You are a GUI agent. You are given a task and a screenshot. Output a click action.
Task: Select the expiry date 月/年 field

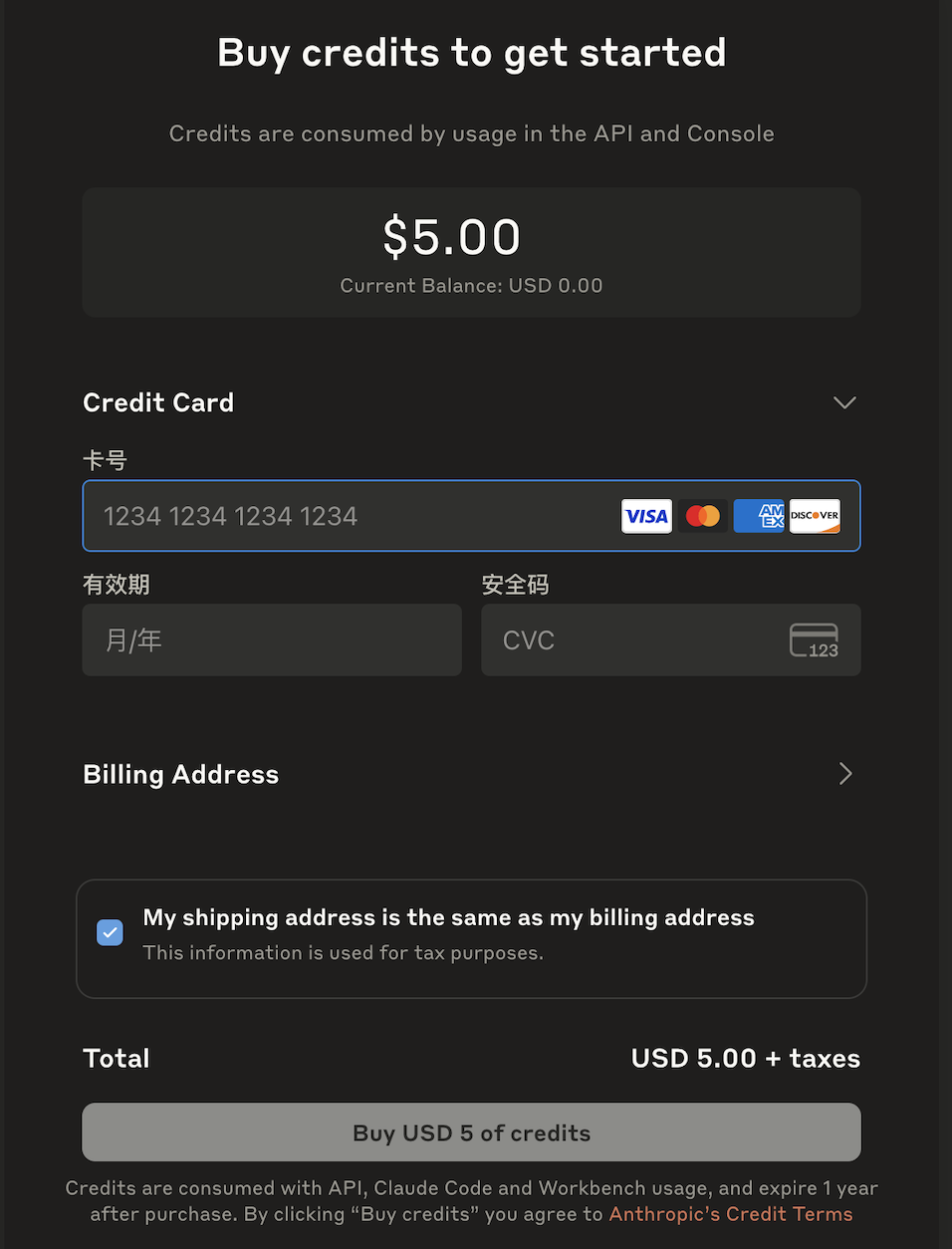[x=272, y=640]
